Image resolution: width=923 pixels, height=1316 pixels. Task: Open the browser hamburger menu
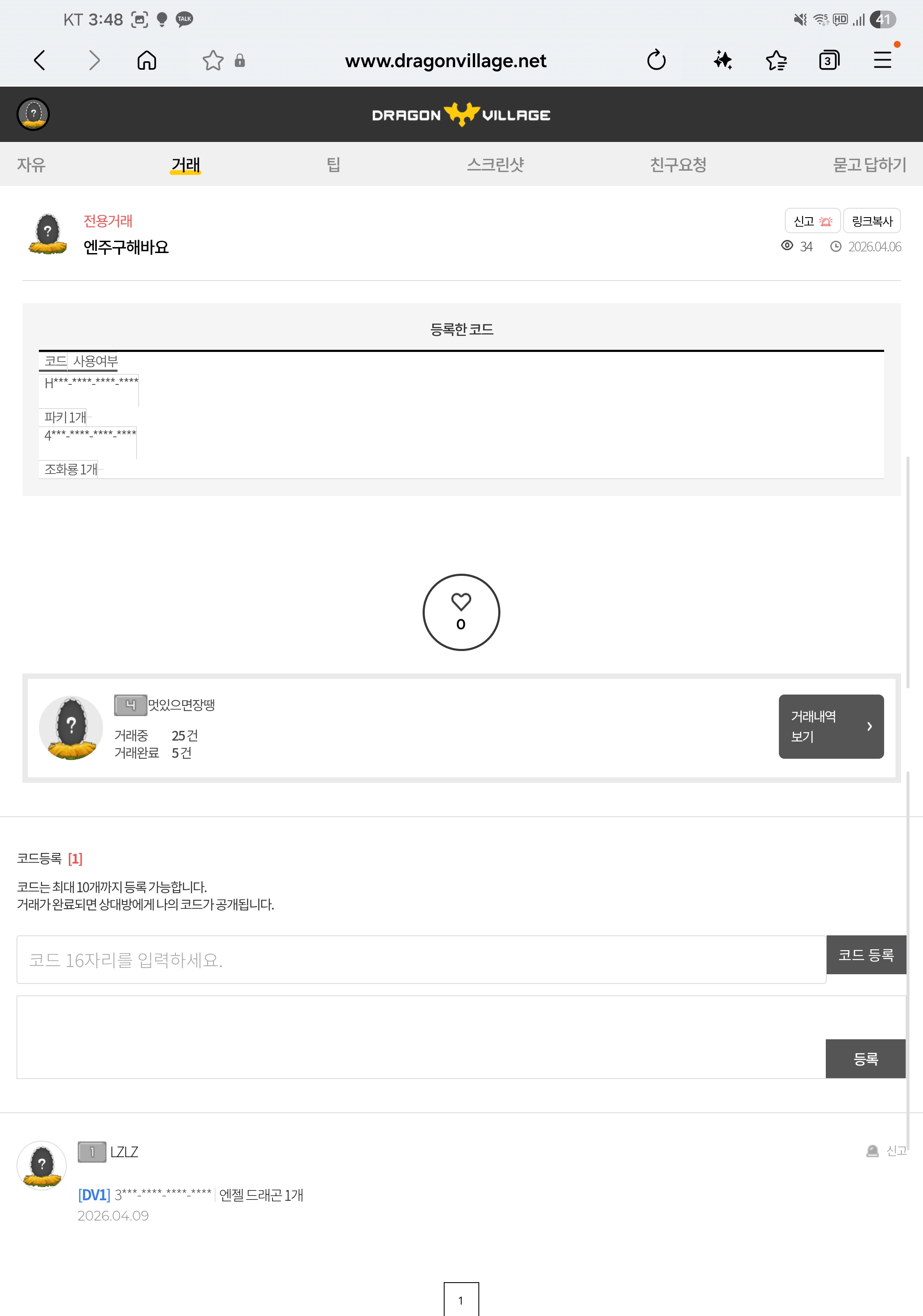pos(882,60)
